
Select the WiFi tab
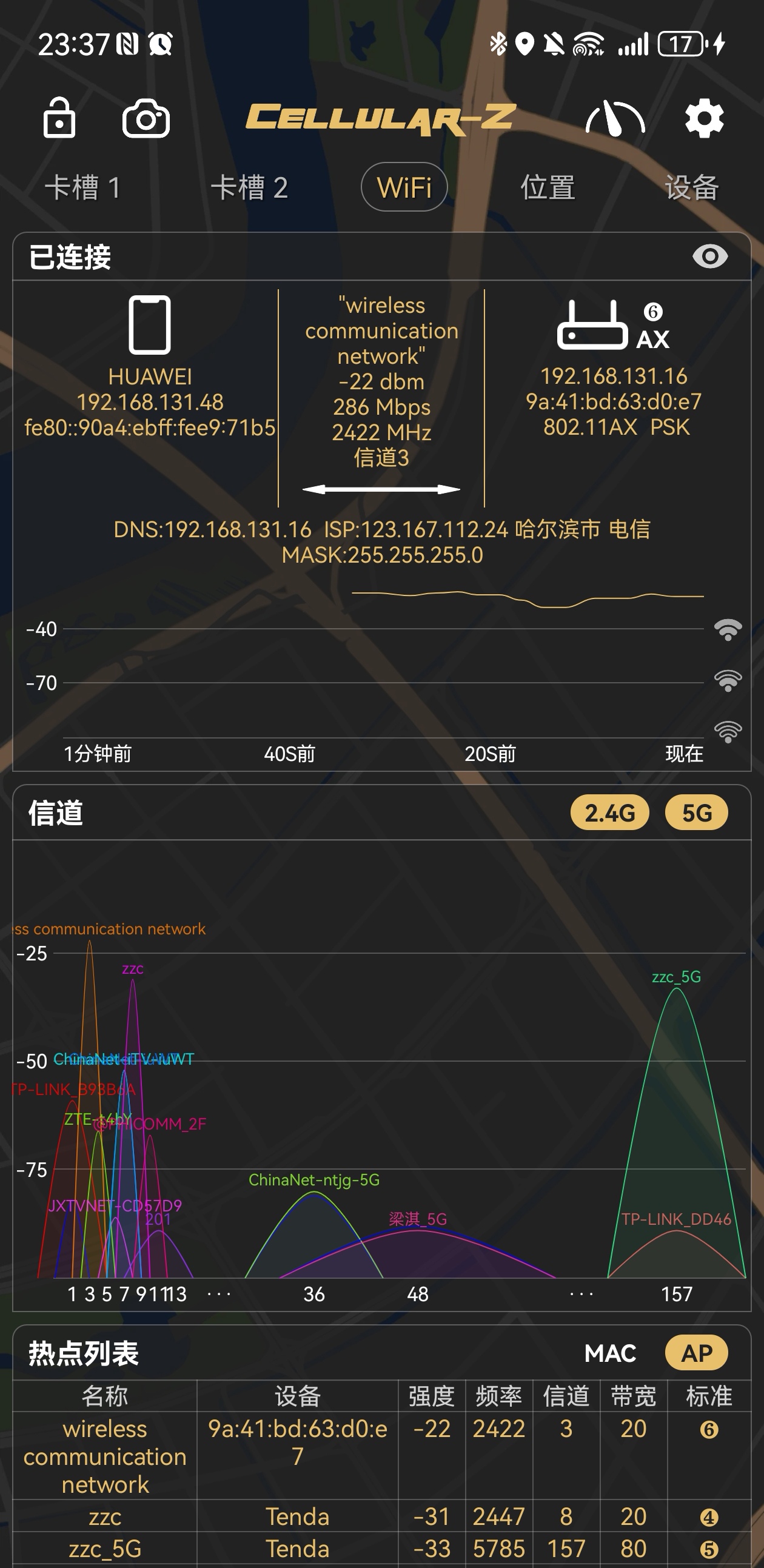[404, 187]
